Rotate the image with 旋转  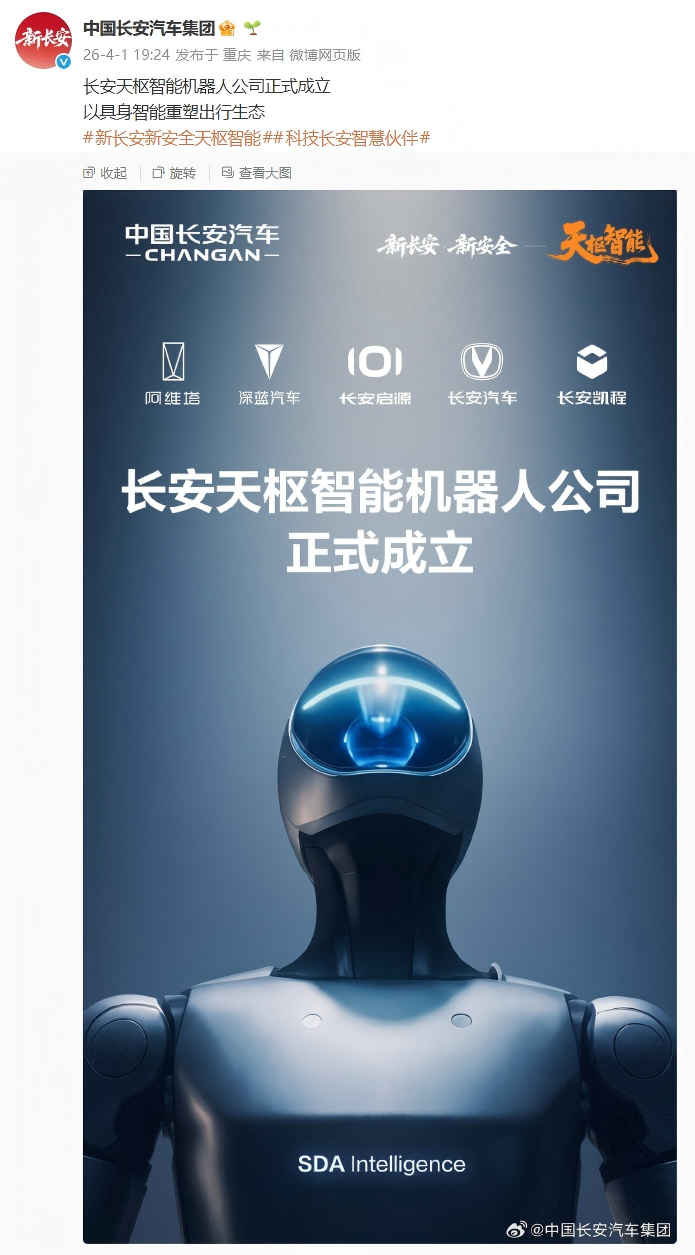tap(174, 173)
